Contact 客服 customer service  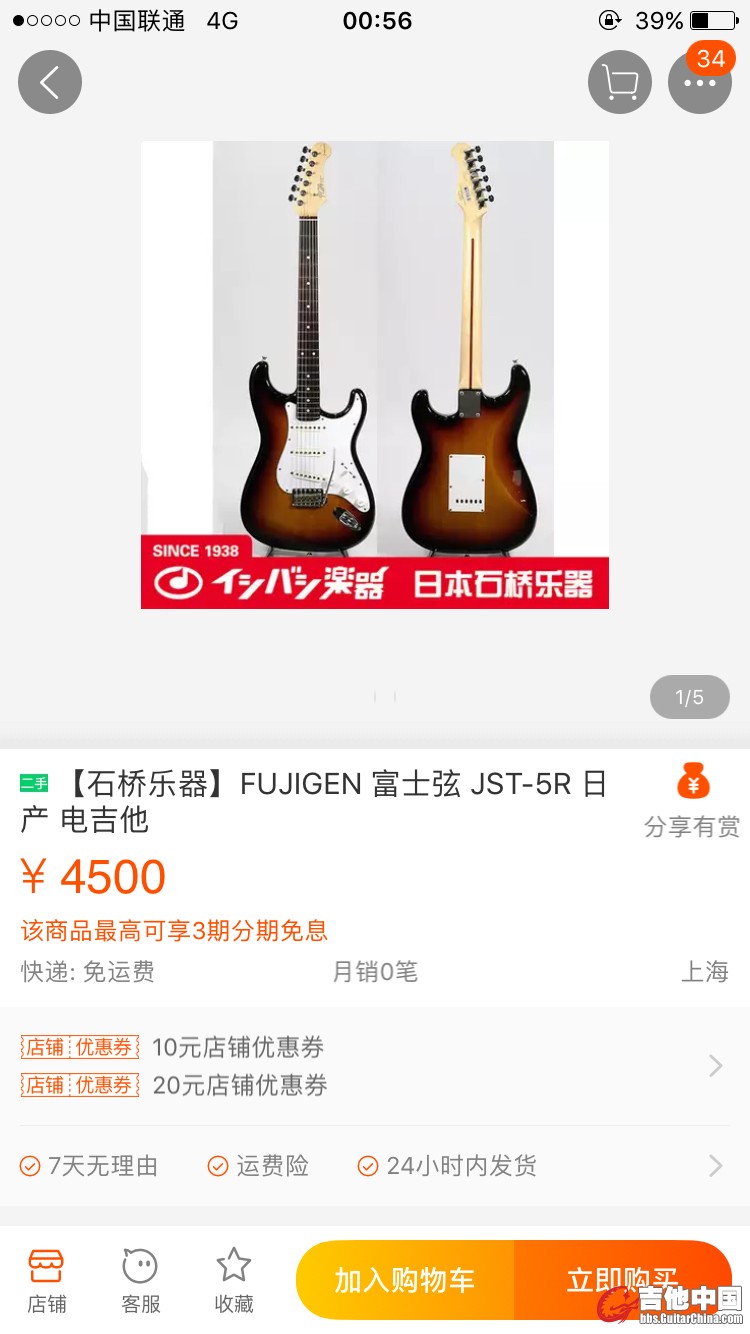click(140, 1280)
